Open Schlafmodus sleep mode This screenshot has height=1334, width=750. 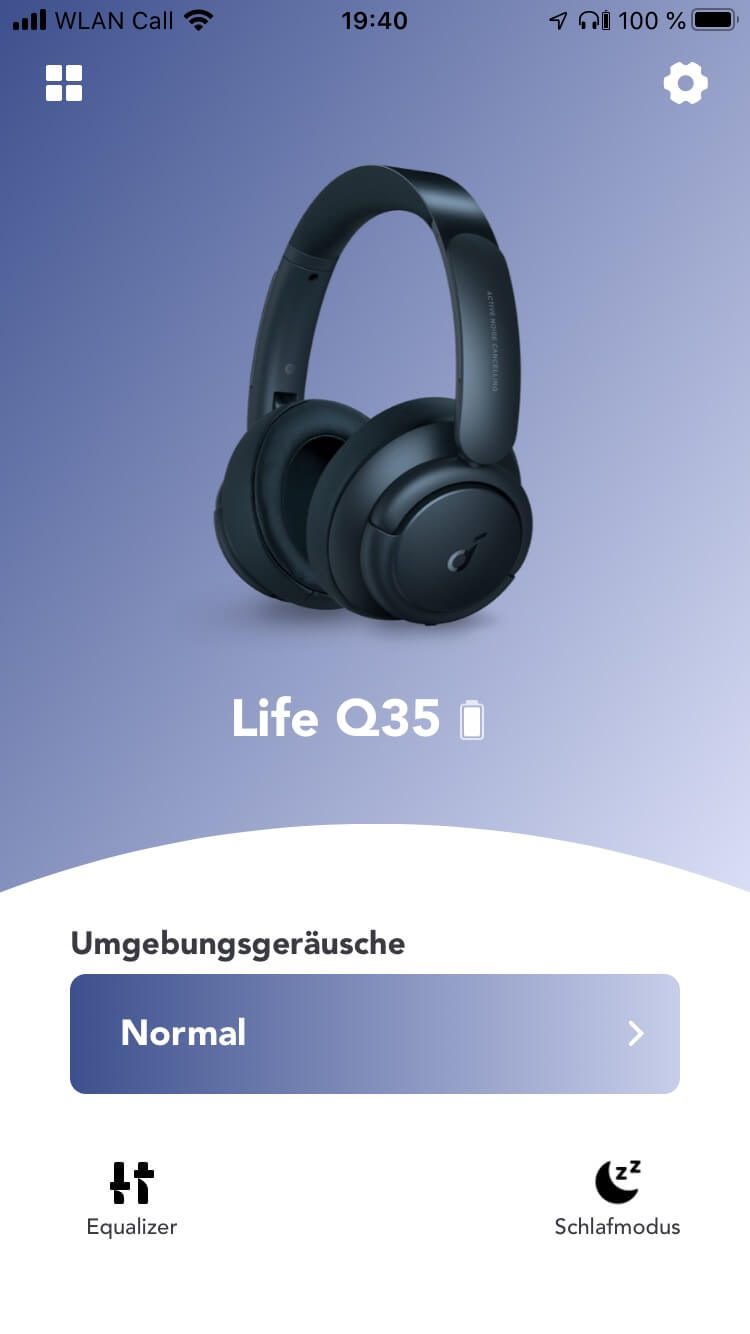[x=617, y=1198]
